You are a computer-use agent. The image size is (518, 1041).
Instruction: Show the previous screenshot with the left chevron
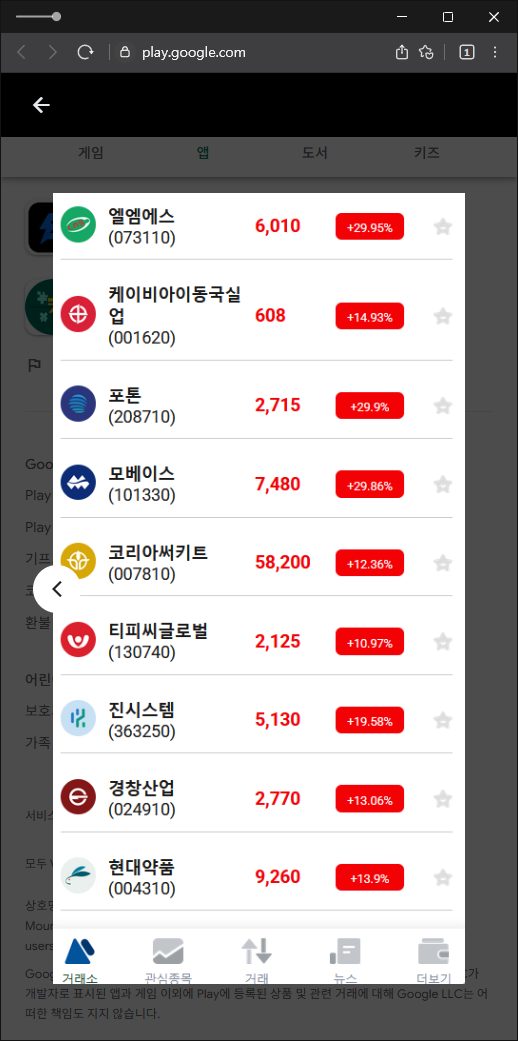coord(57,589)
